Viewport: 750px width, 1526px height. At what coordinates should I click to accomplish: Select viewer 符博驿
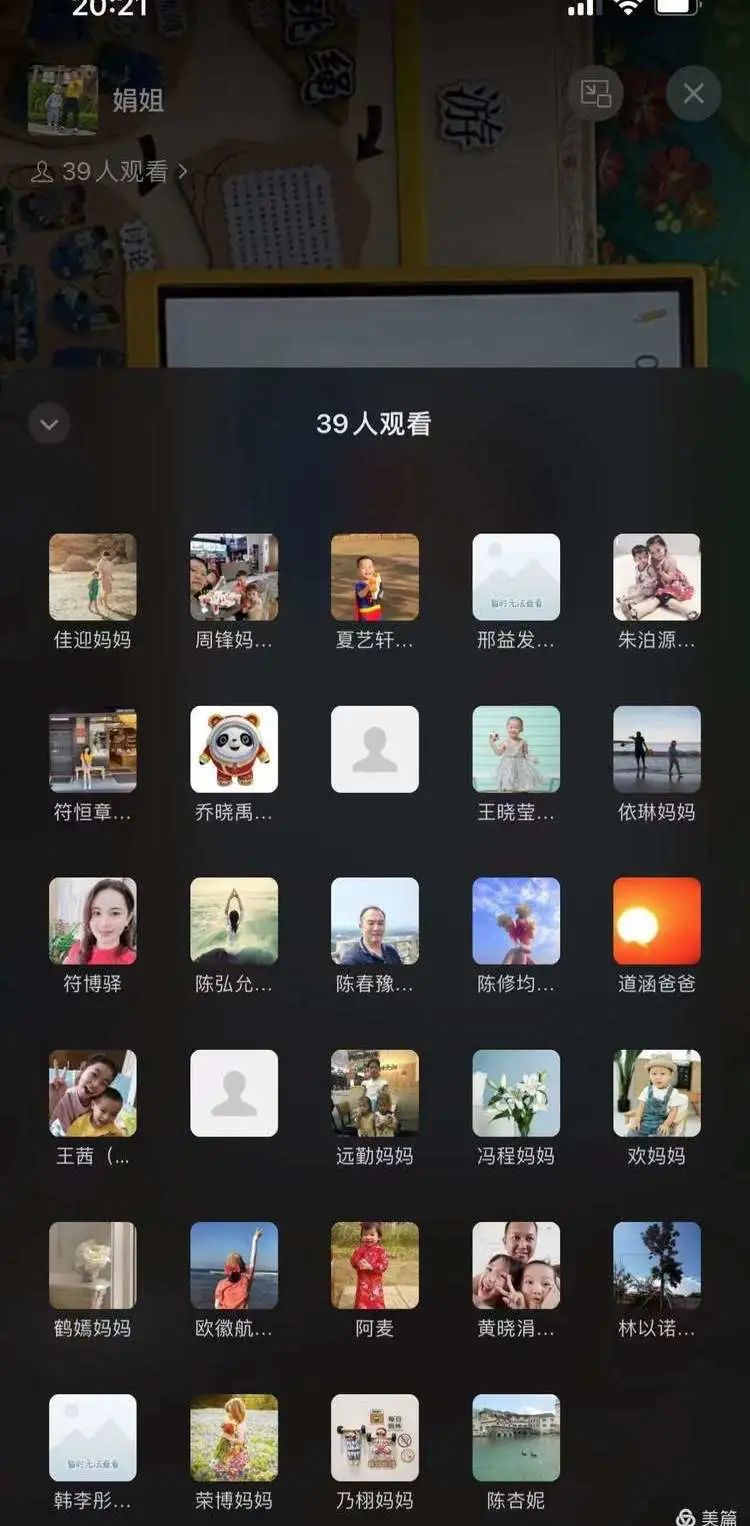[x=93, y=921]
